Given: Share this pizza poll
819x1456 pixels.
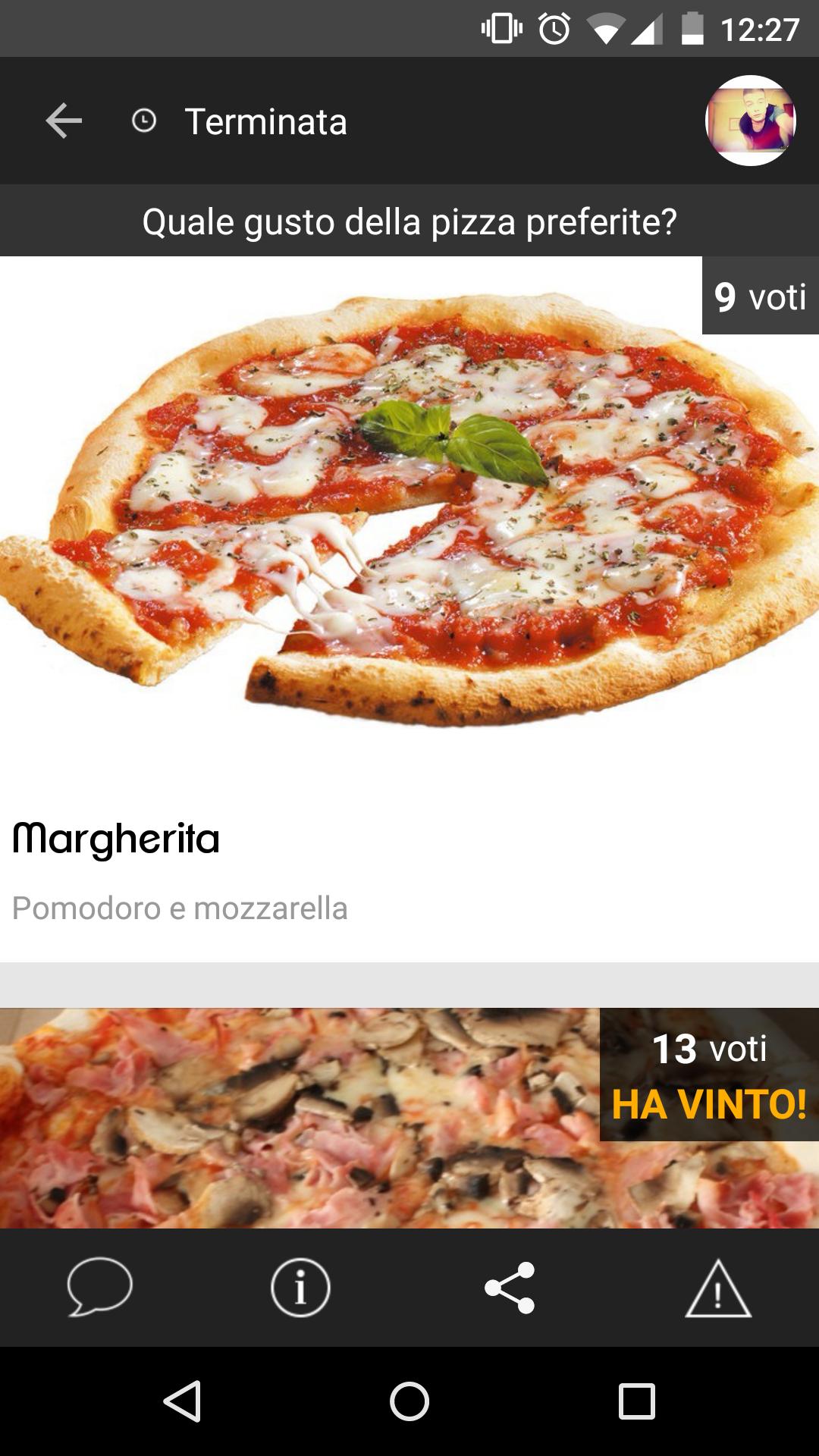Looking at the screenshot, I should 510,1287.
